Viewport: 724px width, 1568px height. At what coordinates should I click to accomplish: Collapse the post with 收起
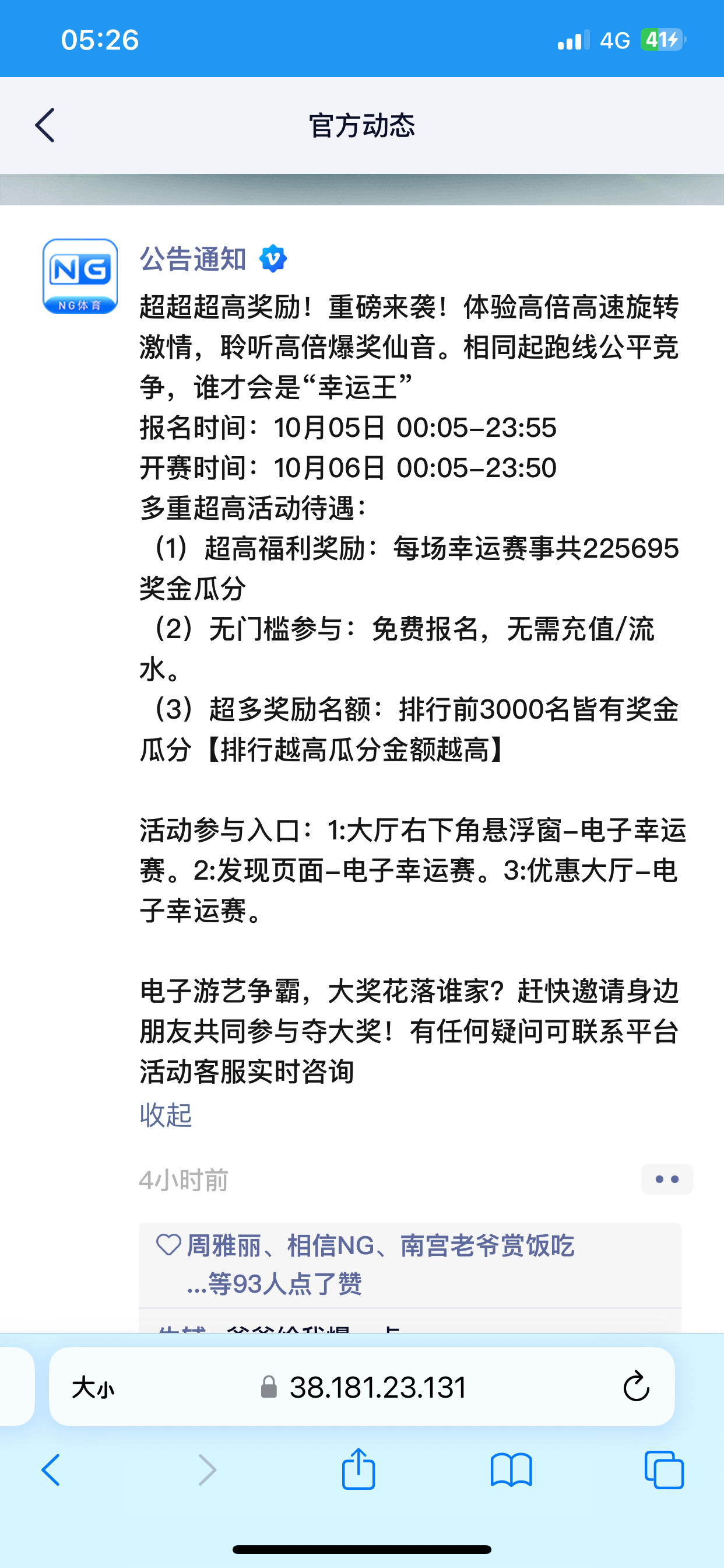pos(166,1115)
